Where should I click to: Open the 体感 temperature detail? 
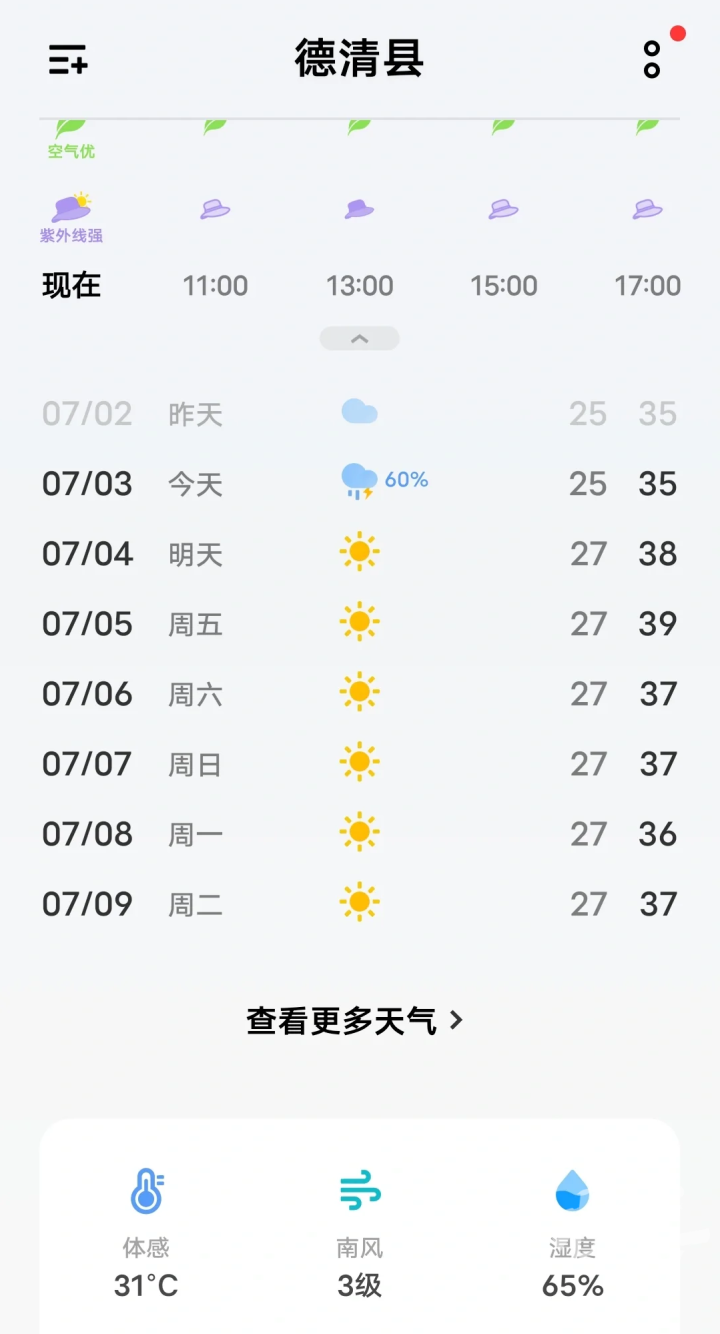[x=146, y=1232]
